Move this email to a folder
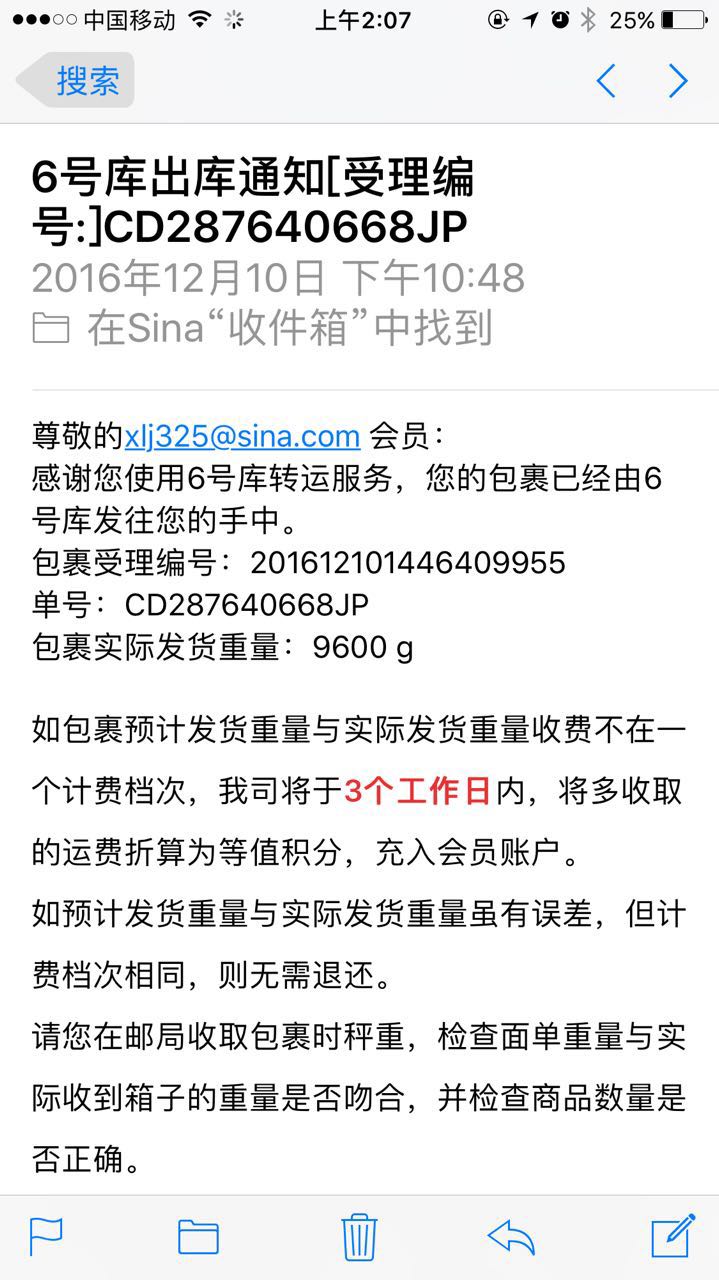The height and width of the screenshot is (1280, 719). click(198, 1237)
